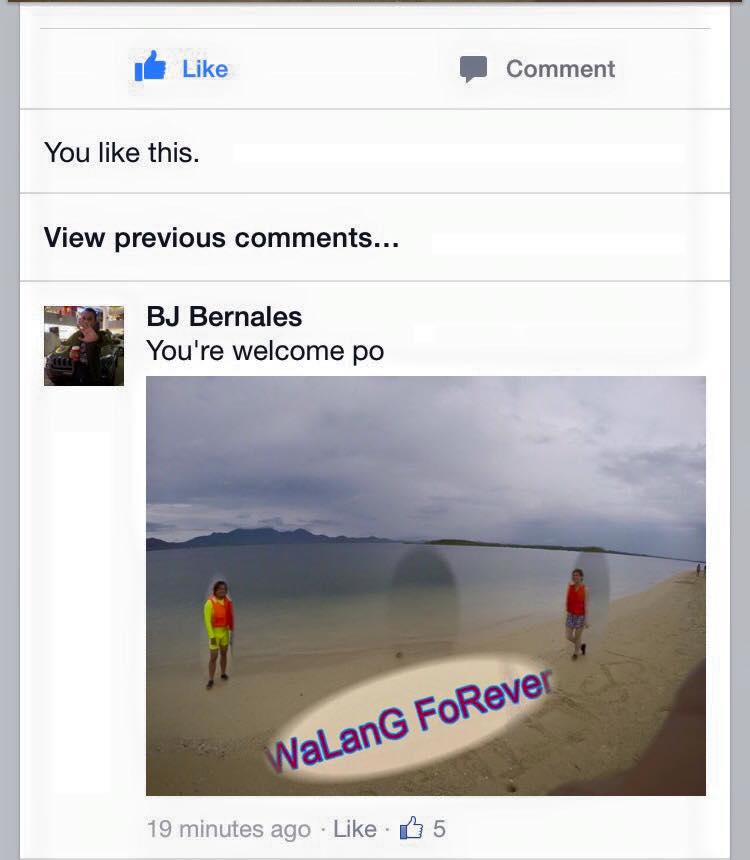This screenshot has width=750, height=860.
Task: Open BJ Bernales' profile picture
Action: point(84,346)
